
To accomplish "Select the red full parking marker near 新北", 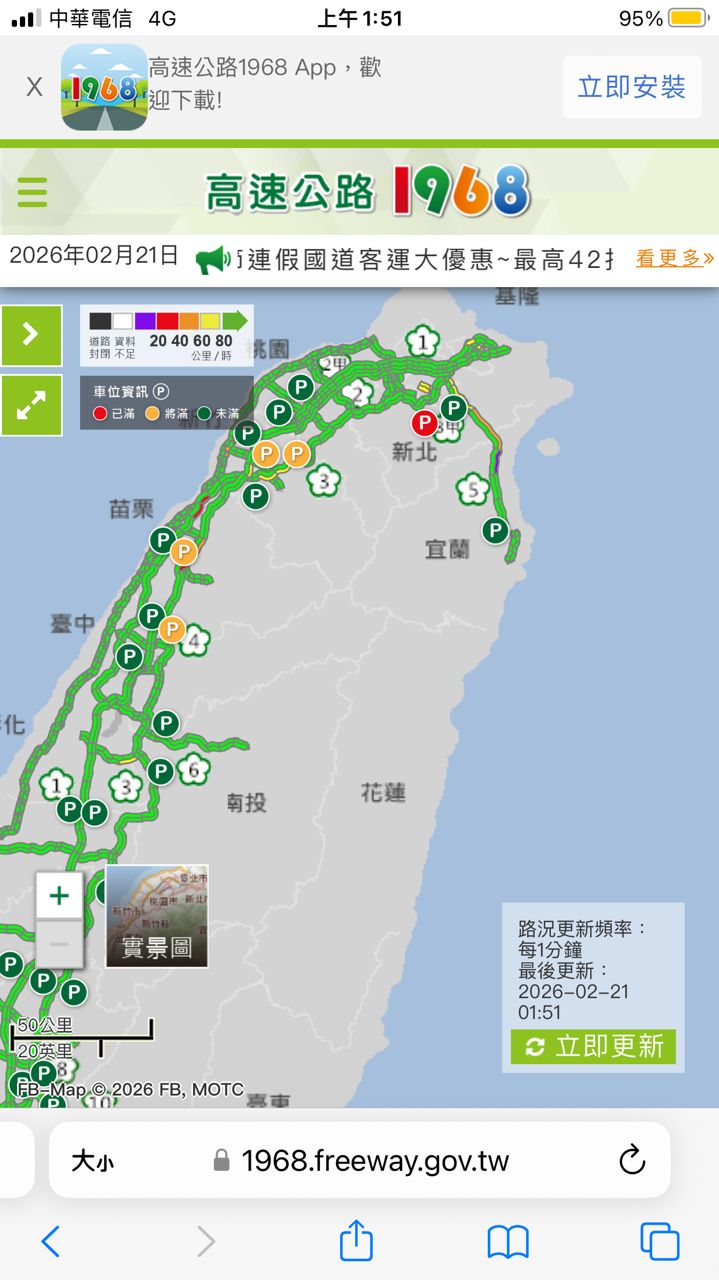I will point(425,423).
